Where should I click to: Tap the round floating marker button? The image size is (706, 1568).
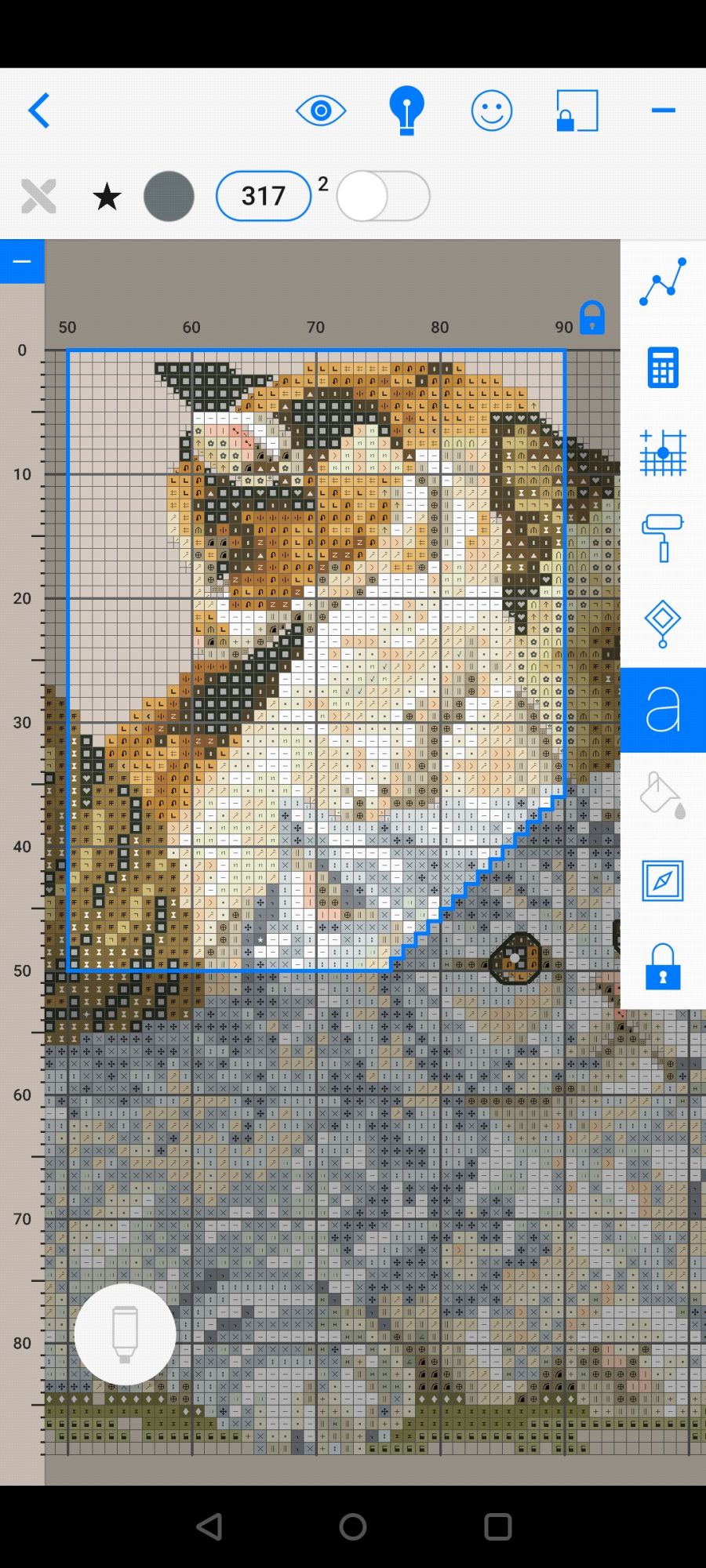125,1334
